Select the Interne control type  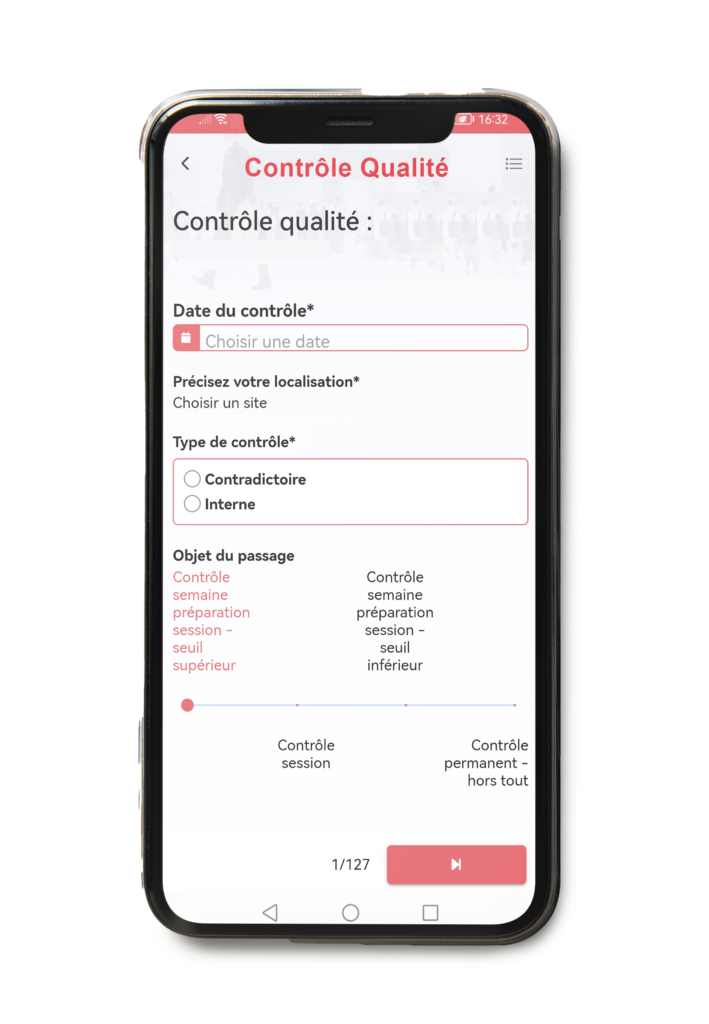(x=193, y=504)
